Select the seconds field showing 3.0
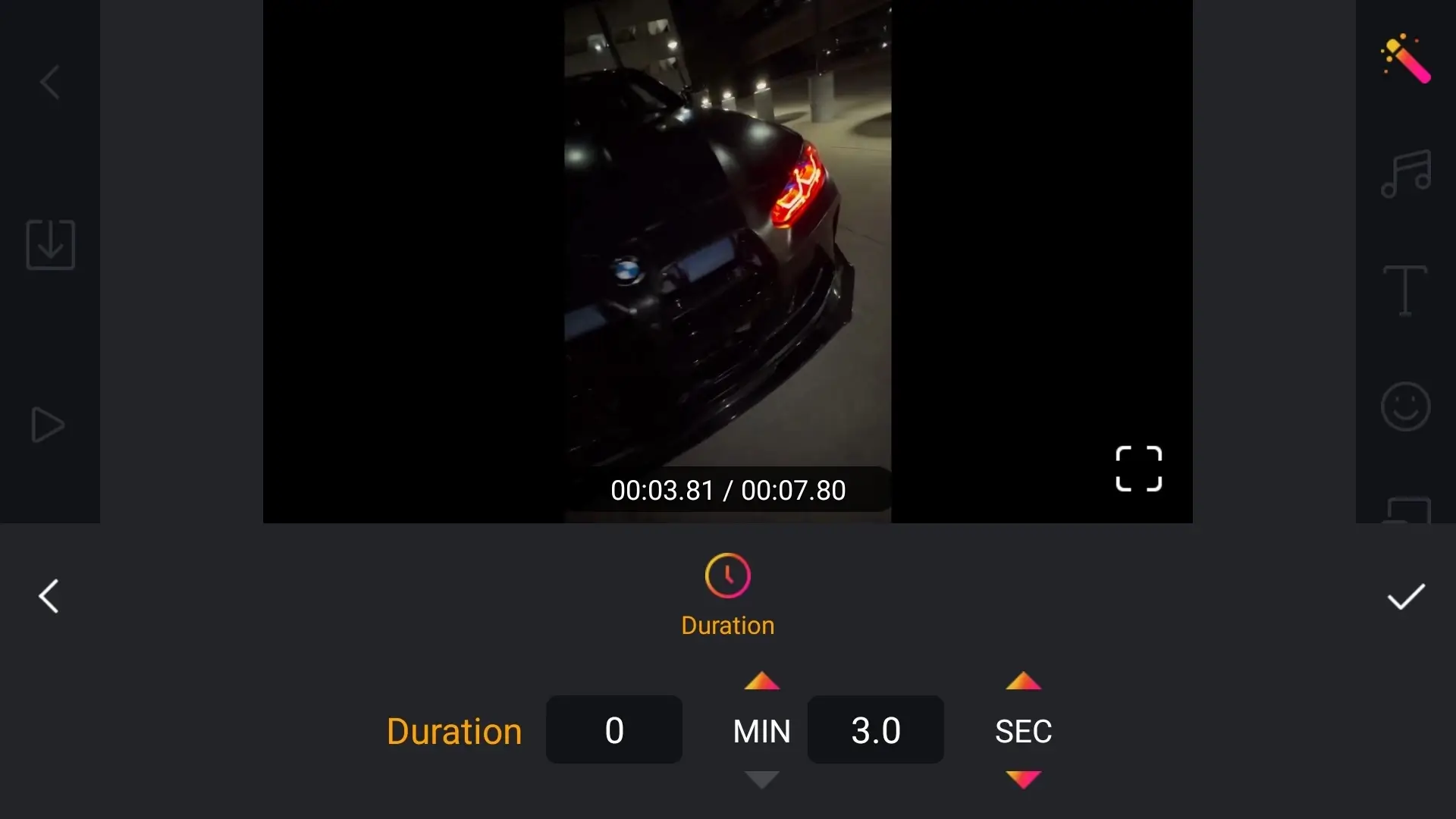 (x=875, y=730)
